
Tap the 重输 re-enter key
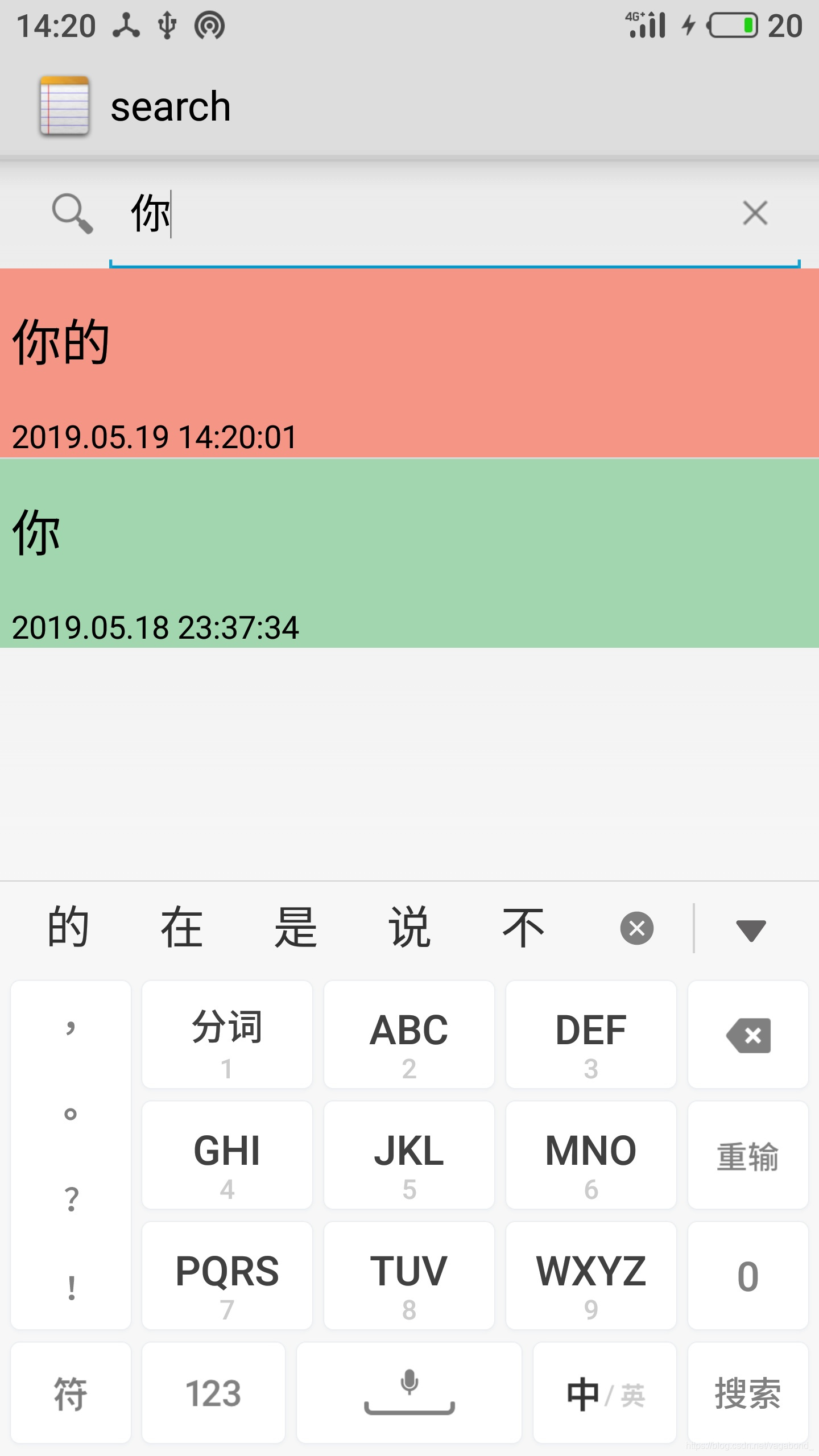coord(748,1155)
